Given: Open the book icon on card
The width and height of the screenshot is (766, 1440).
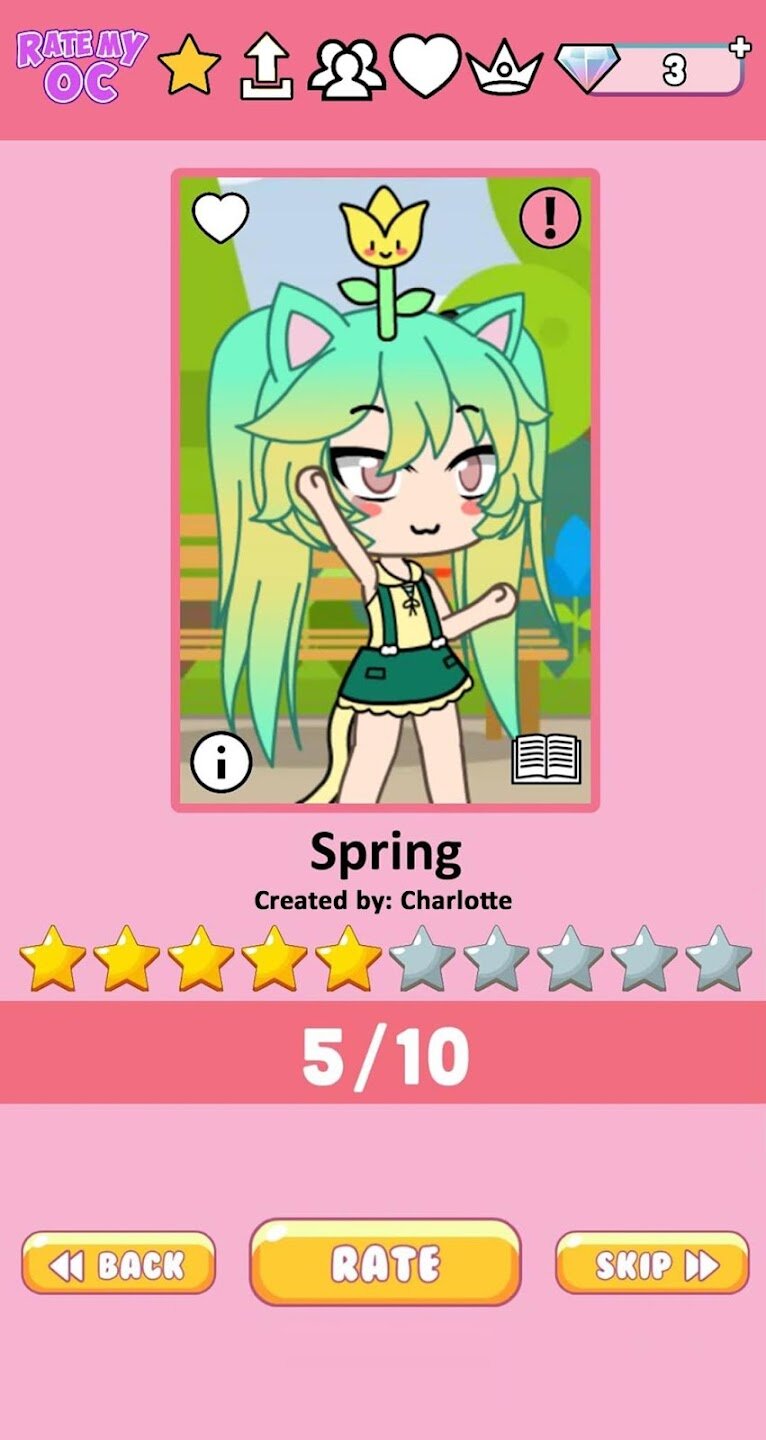Looking at the screenshot, I should pyautogui.click(x=546, y=760).
